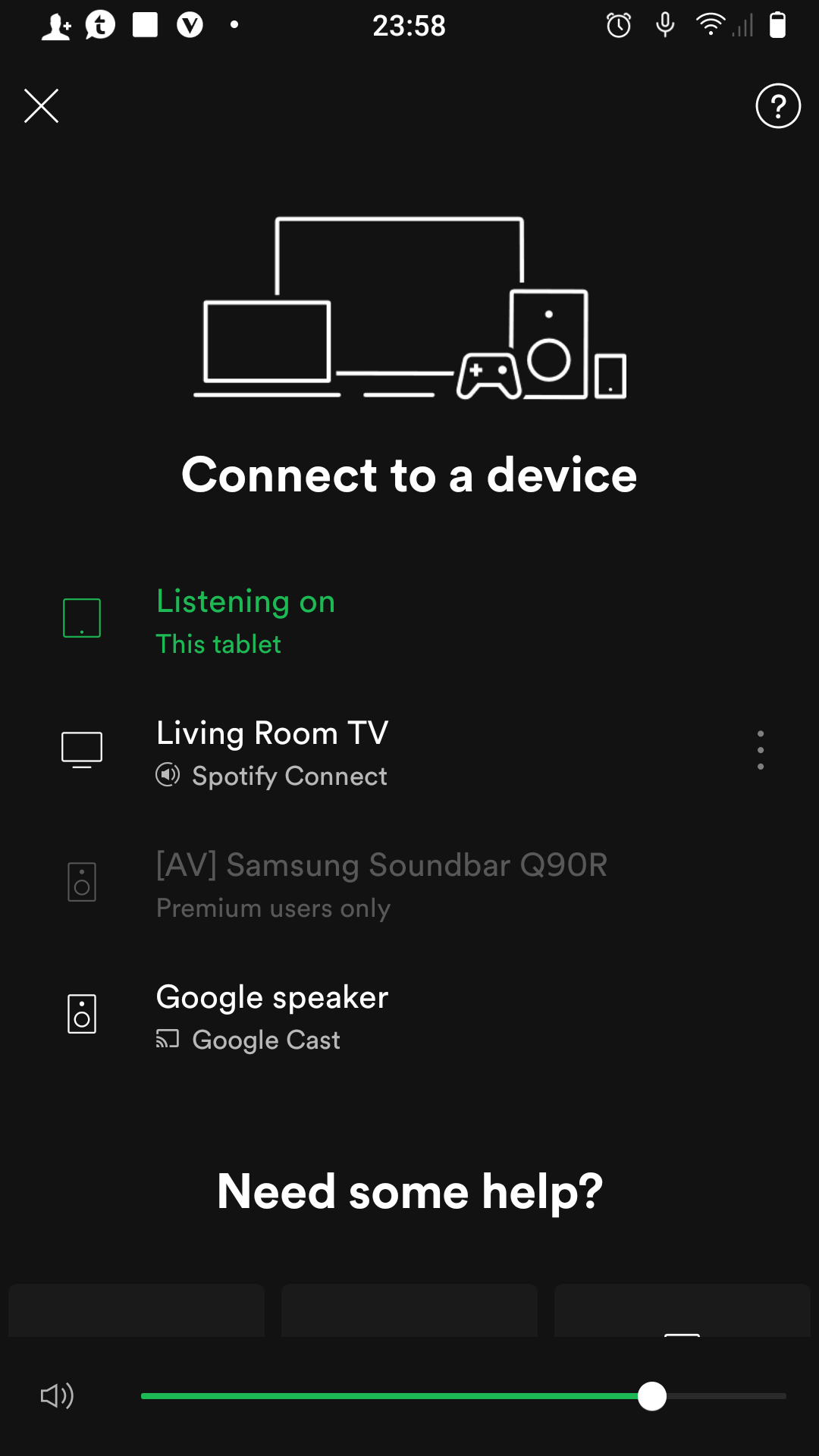Open the help question mark icon
The width and height of the screenshot is (819, 1456).
[x=777, y=106]
